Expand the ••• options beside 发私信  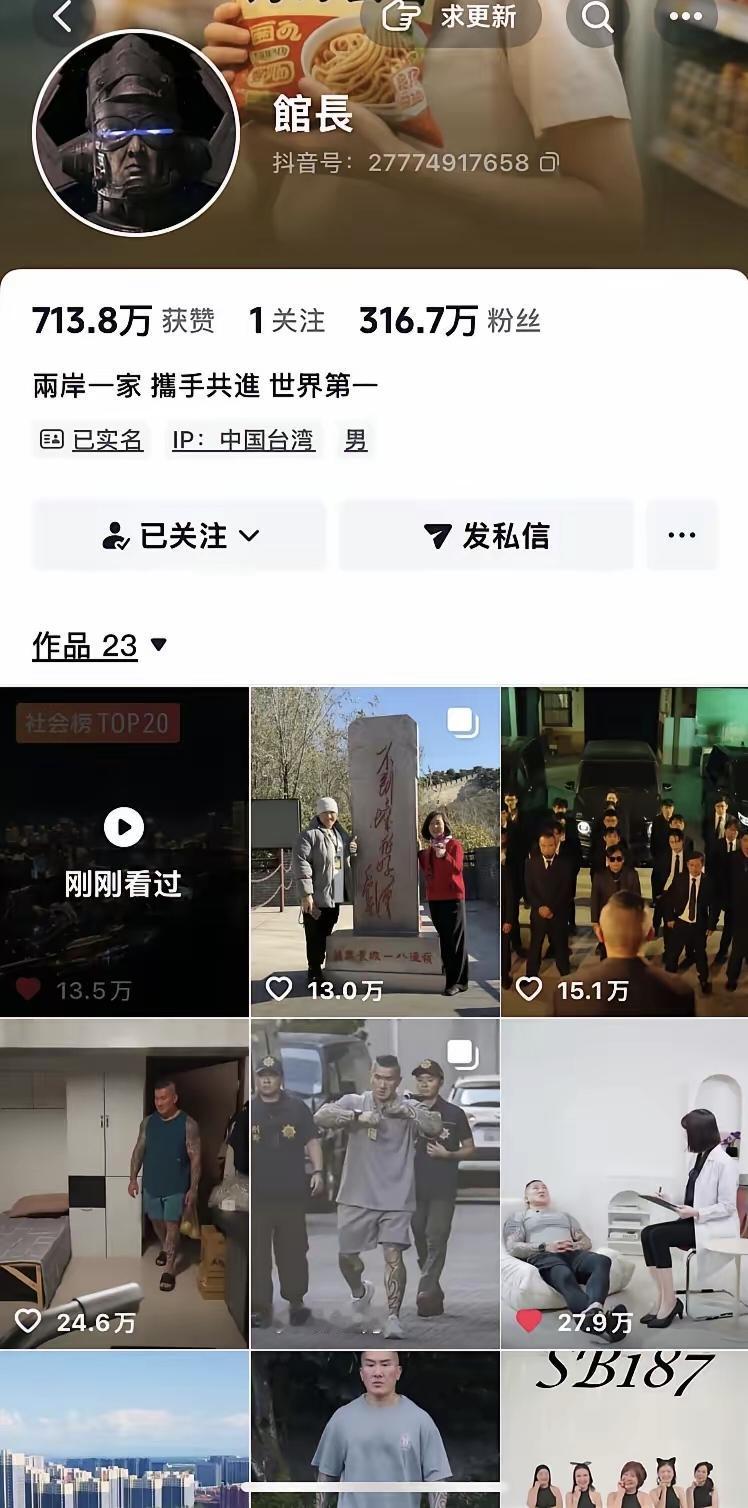pyautogui.click(x=682, y=534)
